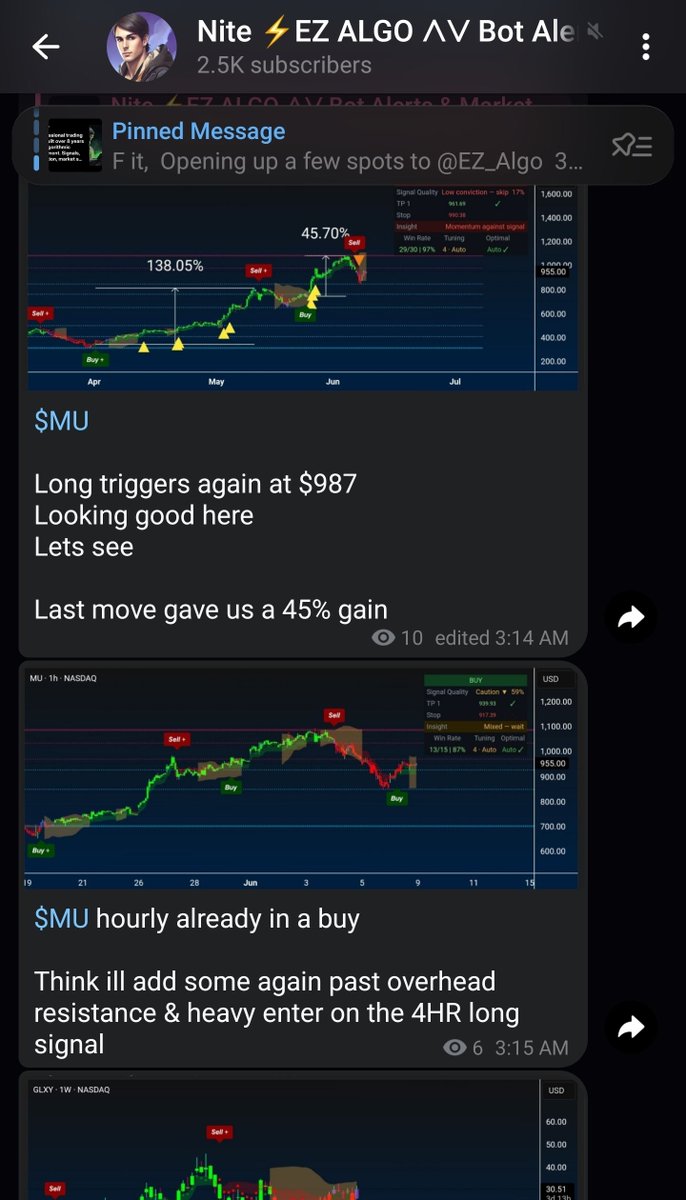Open the GLXY 1W NASDAQ chart image
The width and height of the screenshot is (686, 1200).
coord(302,1138)
